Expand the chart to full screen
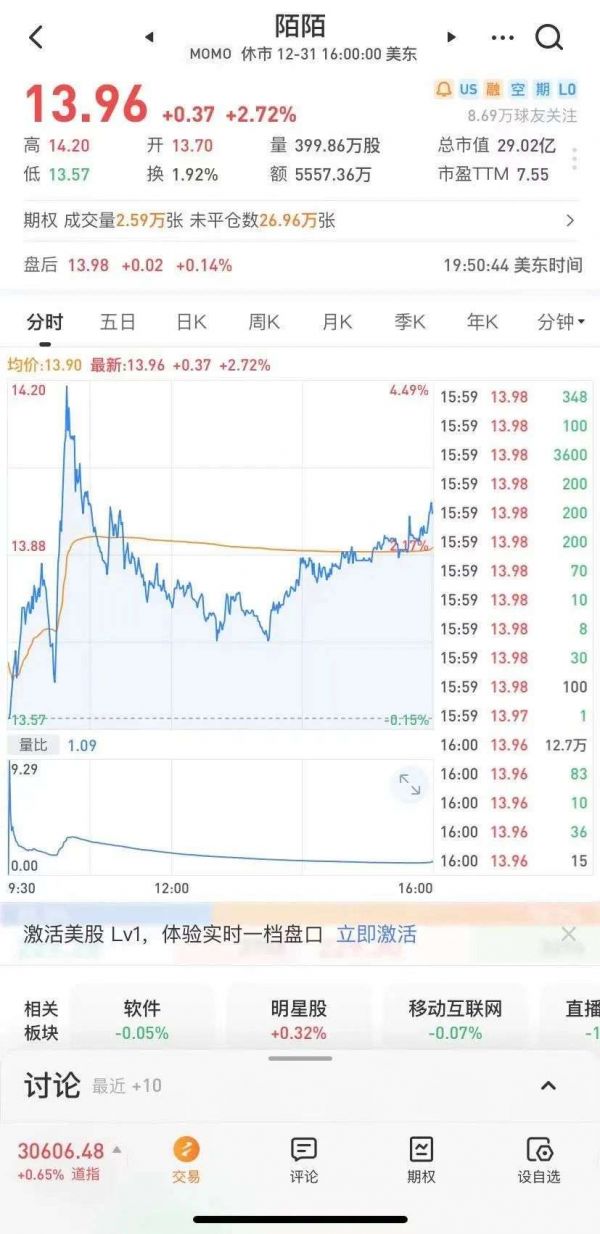Image resolution: width=600 pixels, height=1234 pixels. (x=410, y=785)
